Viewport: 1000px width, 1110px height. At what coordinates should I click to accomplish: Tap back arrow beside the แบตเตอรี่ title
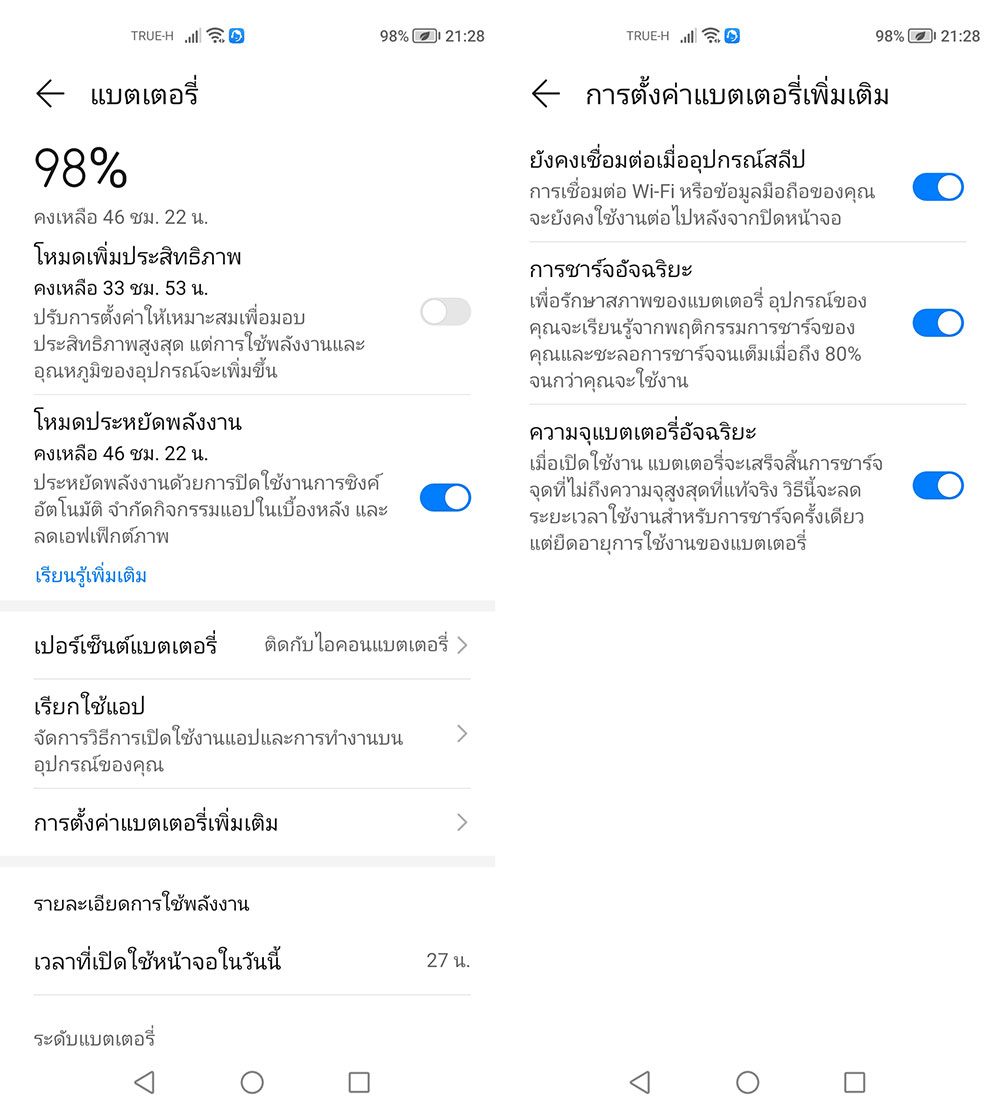pyautogui.click(x=50, y=95)
